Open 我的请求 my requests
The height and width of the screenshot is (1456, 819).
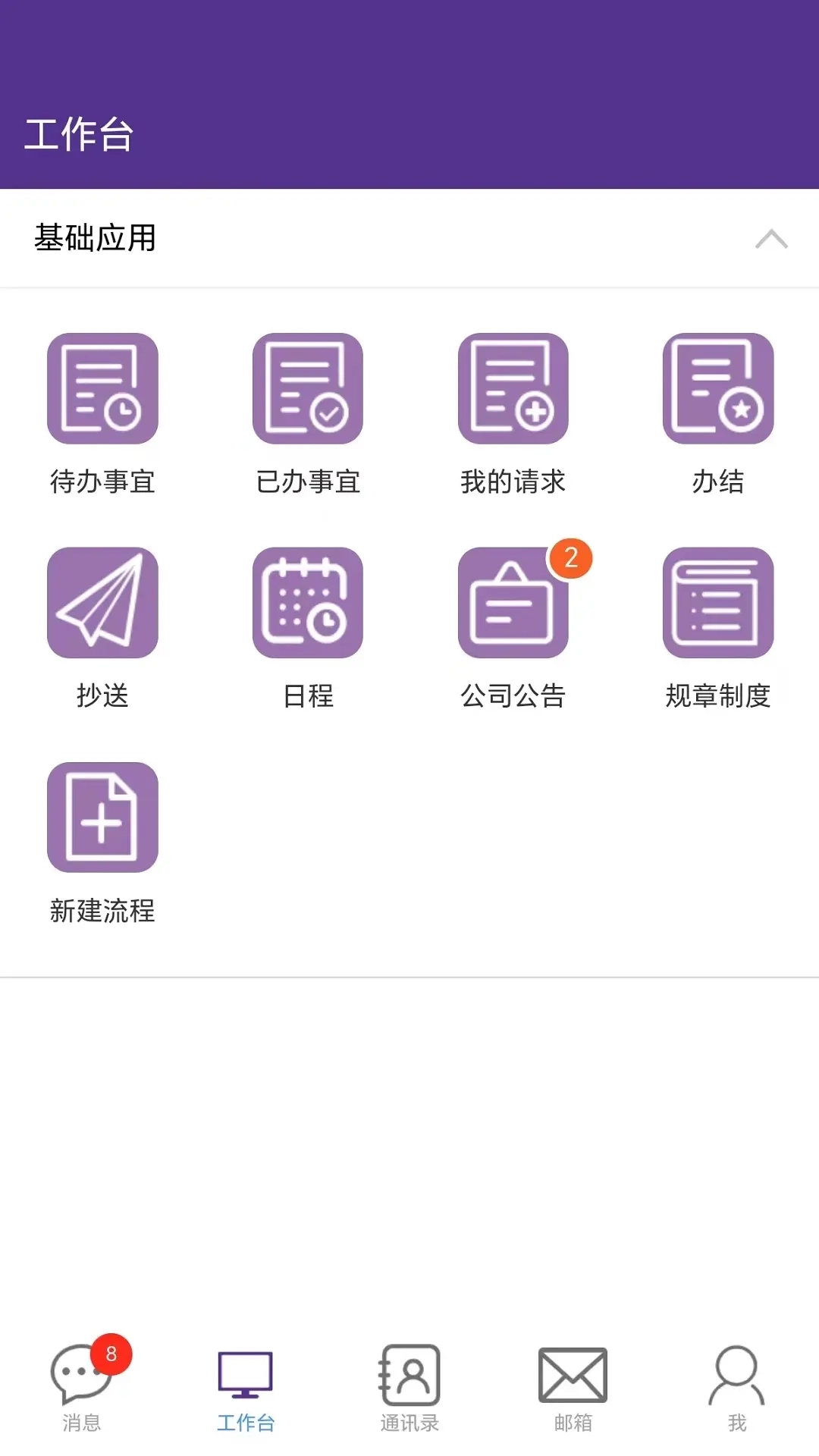pyautogui.click(x=513, y=388)
